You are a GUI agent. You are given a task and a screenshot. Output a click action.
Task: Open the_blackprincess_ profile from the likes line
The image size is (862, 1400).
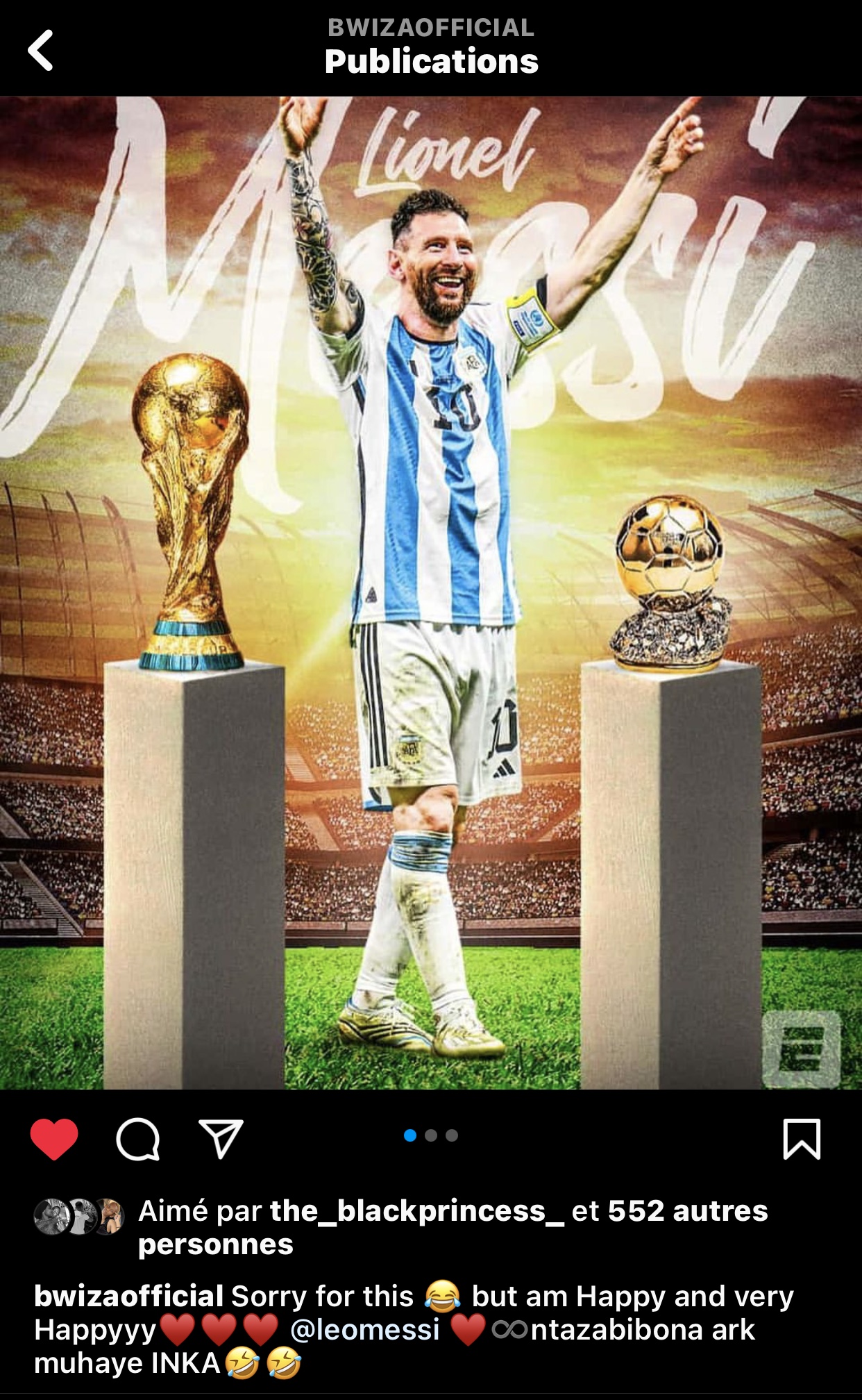[x=416, y=1211]
